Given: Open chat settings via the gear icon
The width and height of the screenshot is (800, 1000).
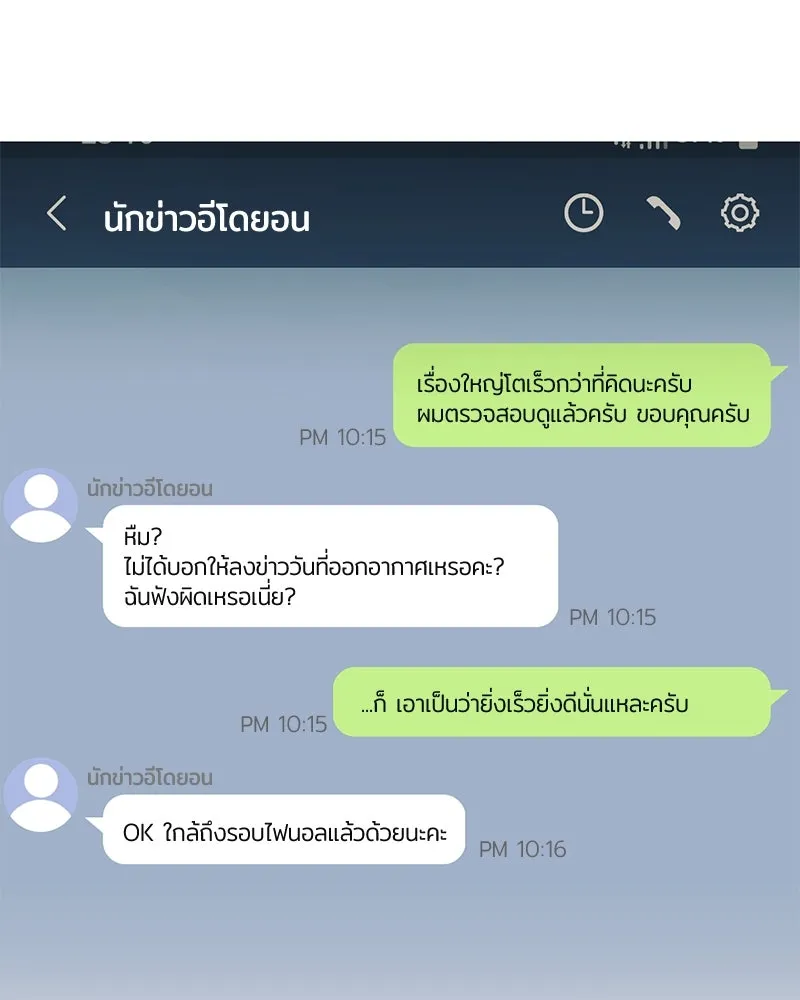Looking at the screenshot, I should [x=738, y=212].
